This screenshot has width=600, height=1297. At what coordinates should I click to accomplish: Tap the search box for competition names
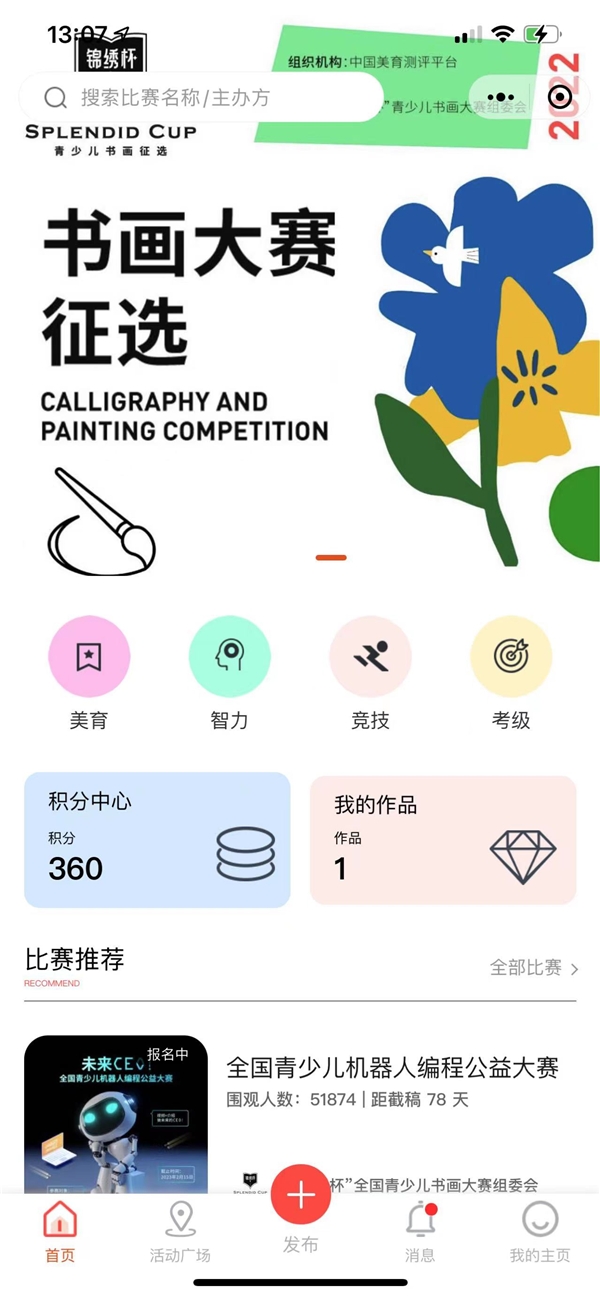200,98
